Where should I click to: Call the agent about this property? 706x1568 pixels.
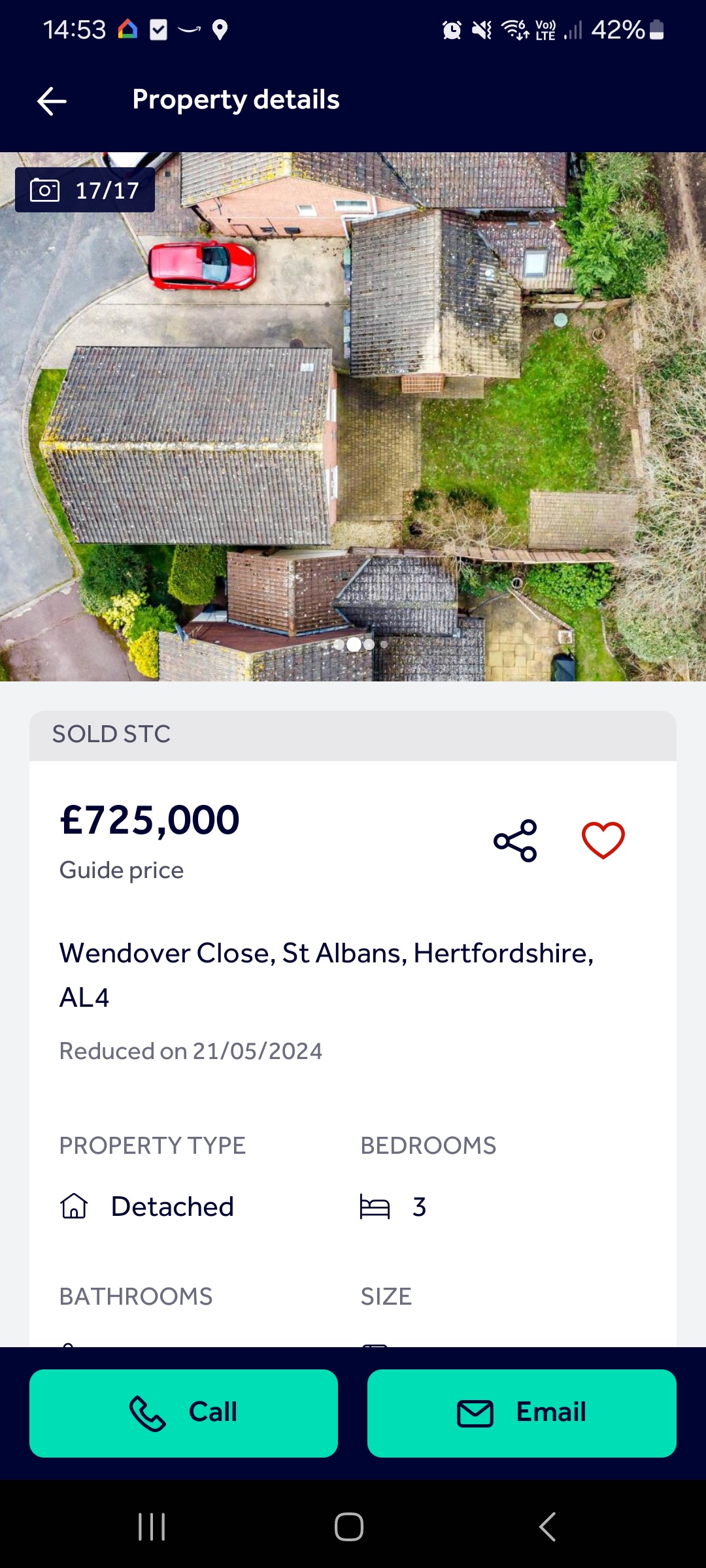coord(184,1413)
